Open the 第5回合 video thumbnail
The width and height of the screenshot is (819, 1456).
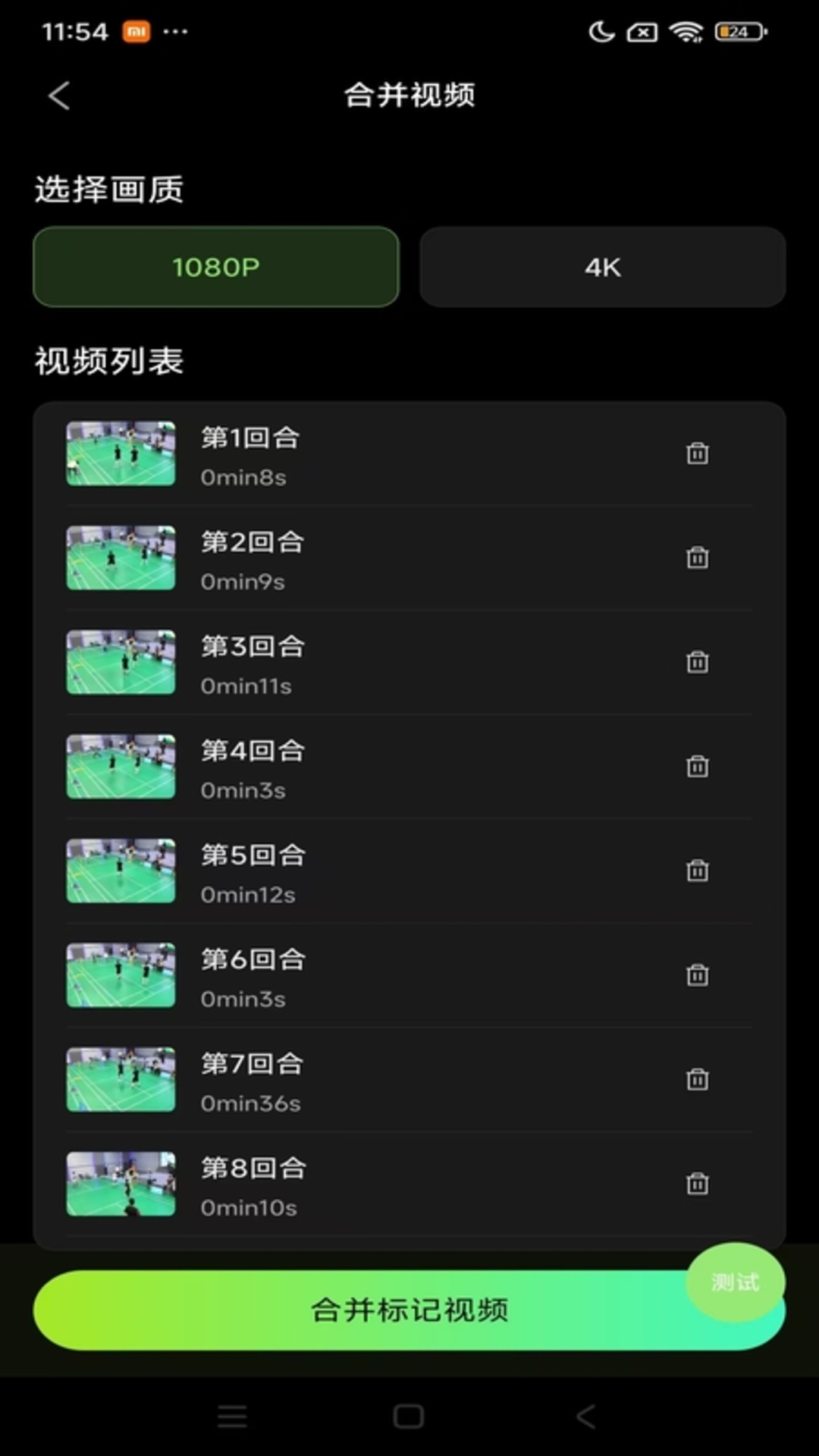(120, 871)
